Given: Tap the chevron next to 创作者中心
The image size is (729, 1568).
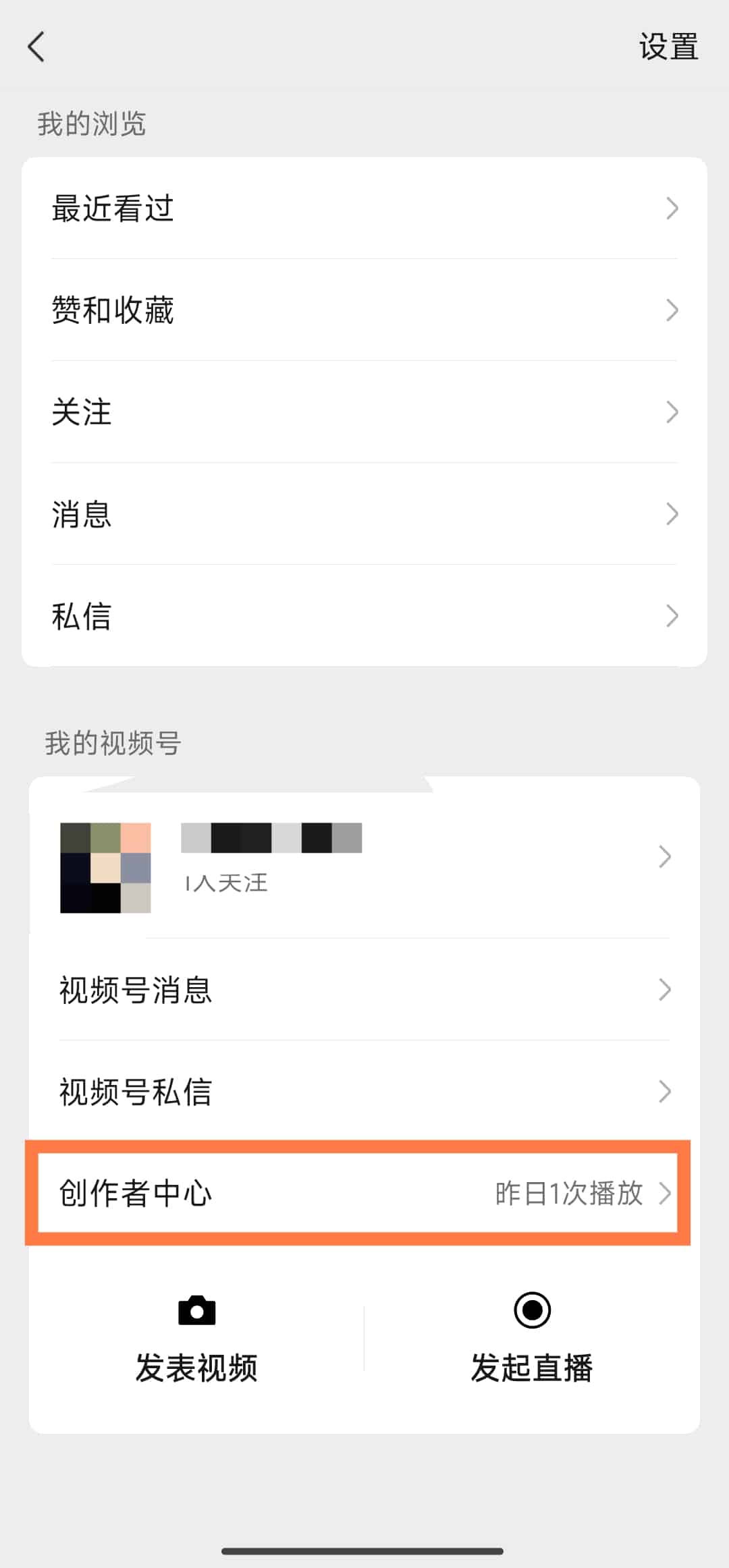Looking at the screenshot, I should tap(665, 1193).
